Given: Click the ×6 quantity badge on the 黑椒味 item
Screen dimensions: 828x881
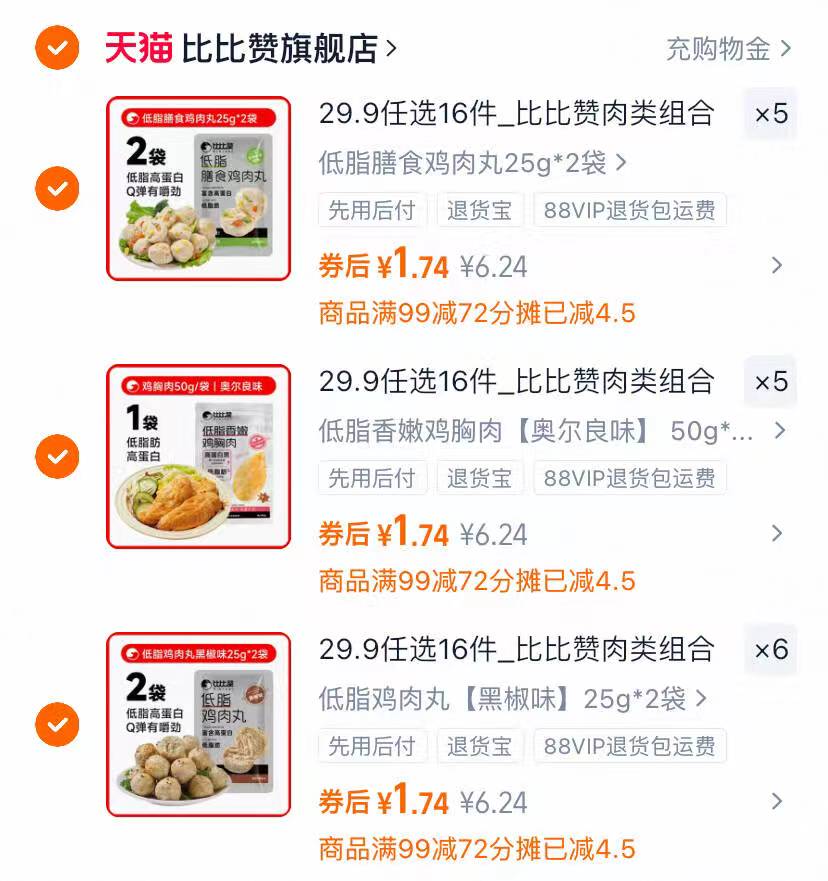Looking at the screenshot, I should point(771,650).
